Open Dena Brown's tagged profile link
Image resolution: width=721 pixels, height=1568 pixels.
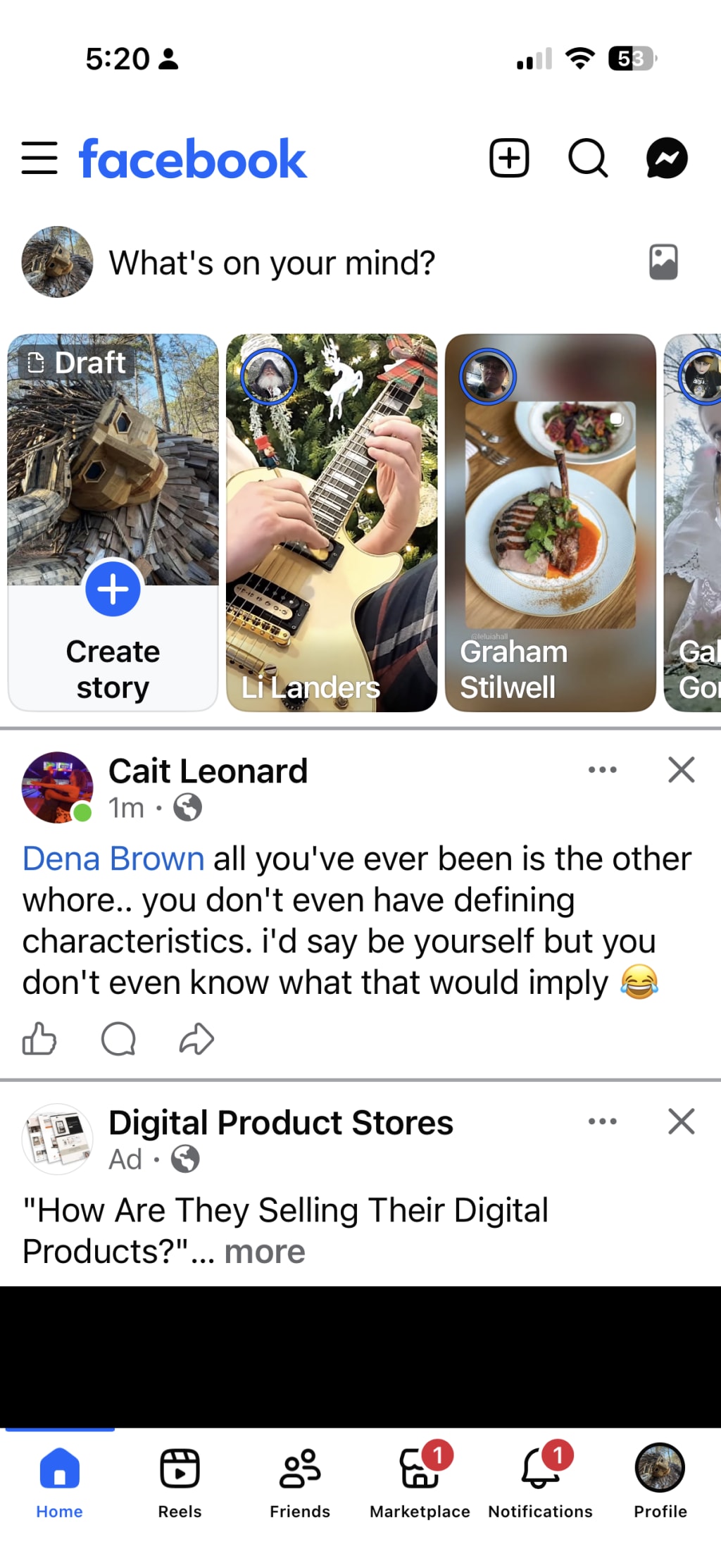[x=113, y=859]
